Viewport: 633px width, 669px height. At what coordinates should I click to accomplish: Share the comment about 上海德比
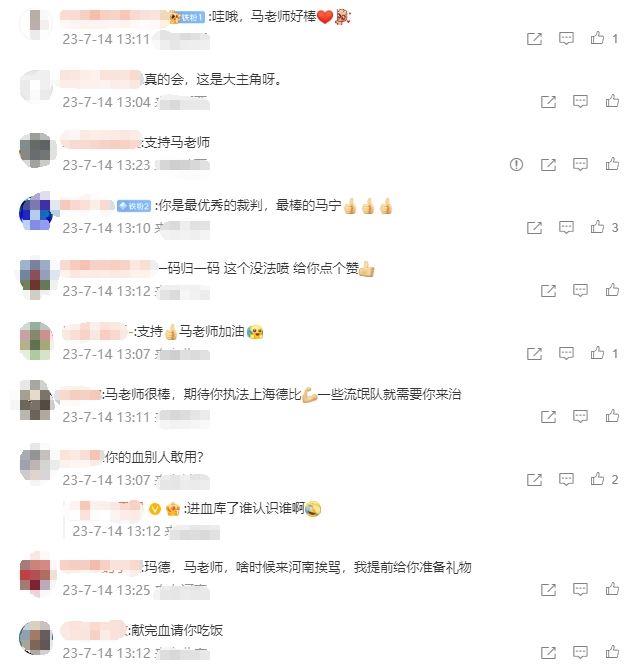click(548, 417)
